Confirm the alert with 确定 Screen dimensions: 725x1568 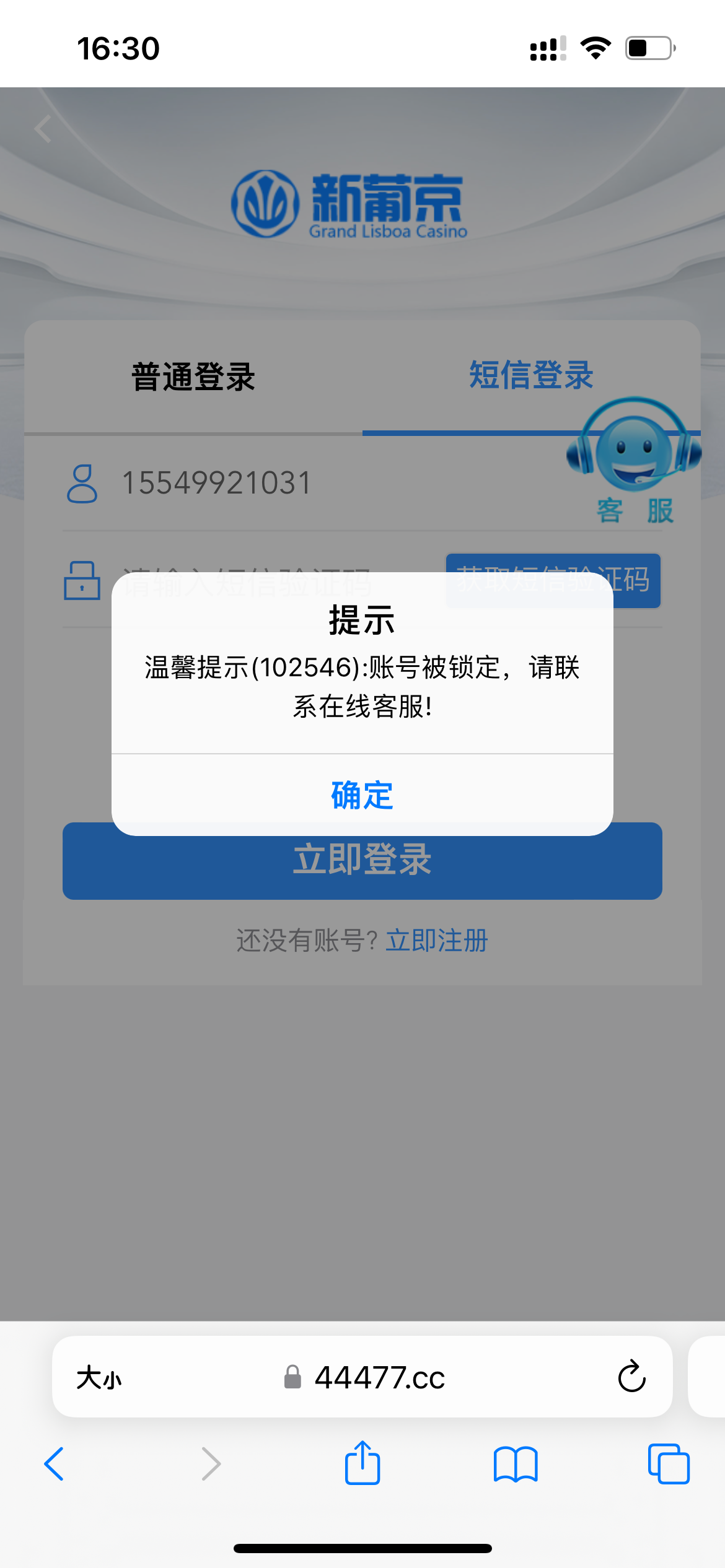tap(362, 795)
